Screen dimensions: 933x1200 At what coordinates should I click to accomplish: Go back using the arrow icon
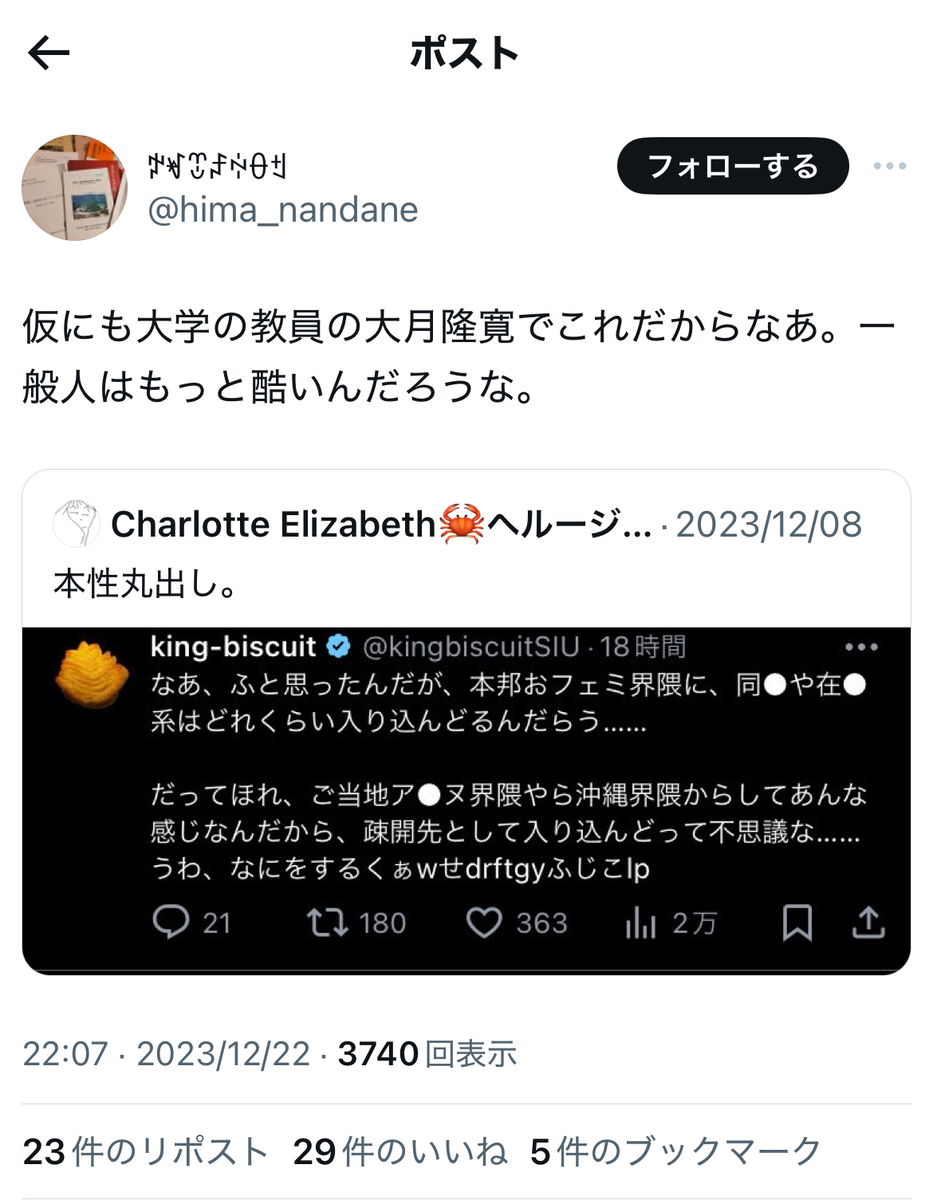(x=48, y=55)
